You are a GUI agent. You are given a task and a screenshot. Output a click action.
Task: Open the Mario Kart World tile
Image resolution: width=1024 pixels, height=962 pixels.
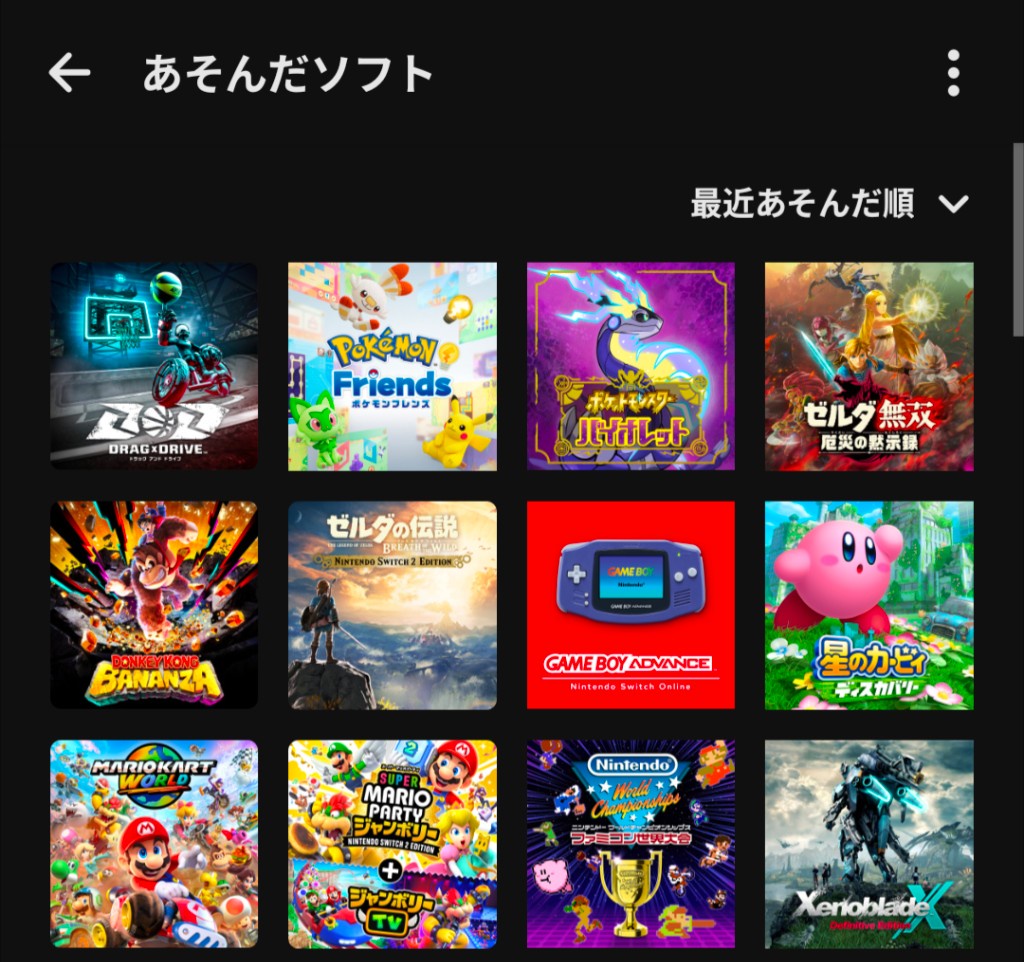154,843
